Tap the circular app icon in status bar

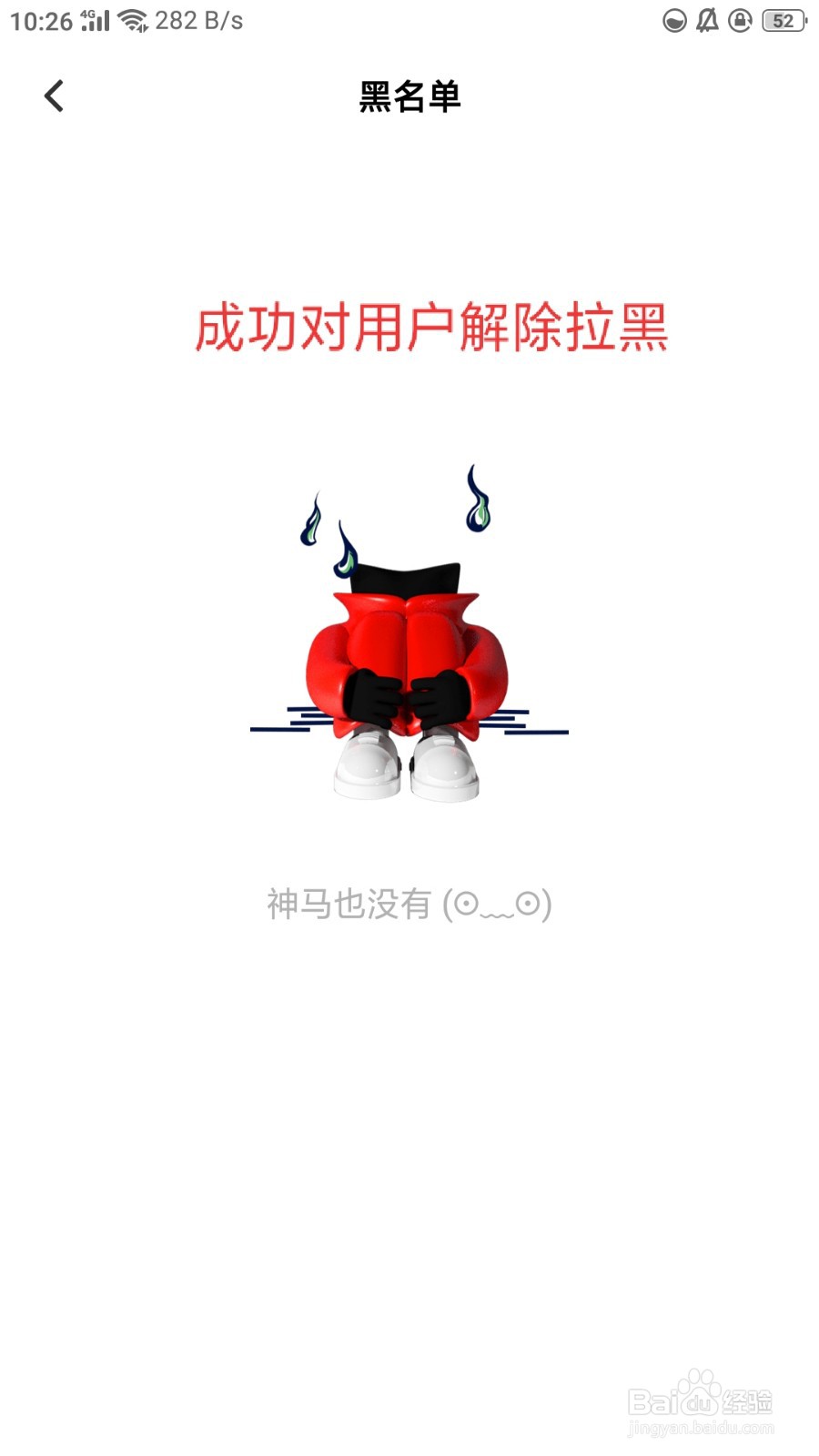[x=673, y=21]
